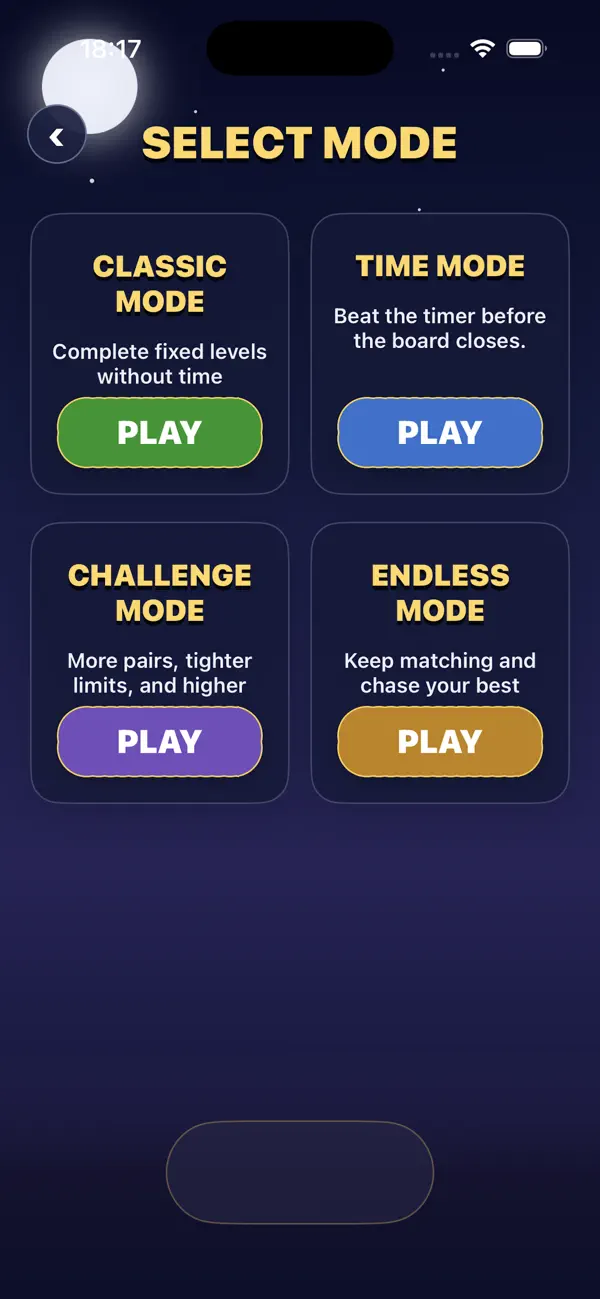This screenshot has width=600, height=1299.
Task: Go back using the arrow button
Action: (x=56, y=134)
